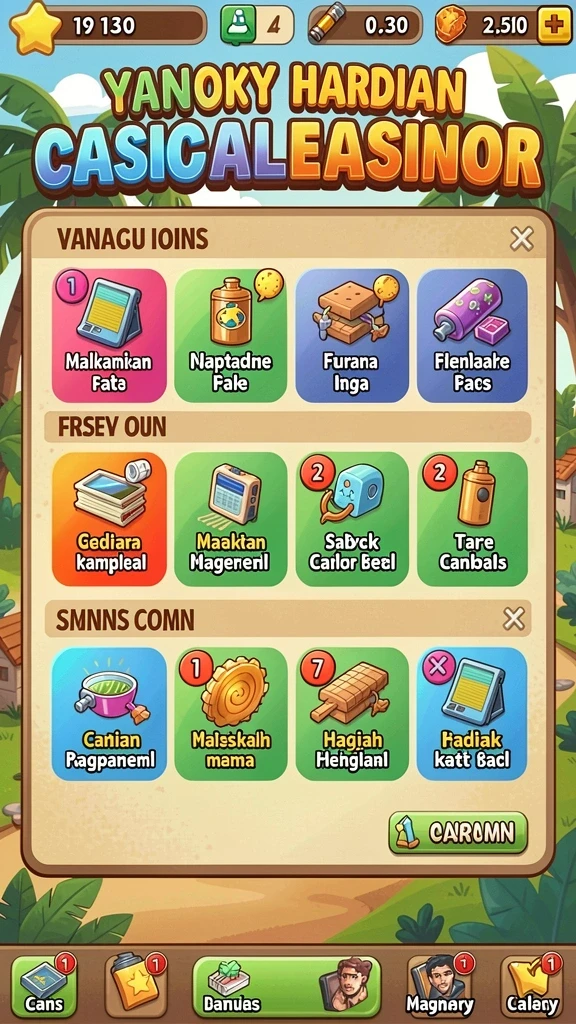
Task: Open the Gediara Kampleal tile
Action: pos(109,519)
